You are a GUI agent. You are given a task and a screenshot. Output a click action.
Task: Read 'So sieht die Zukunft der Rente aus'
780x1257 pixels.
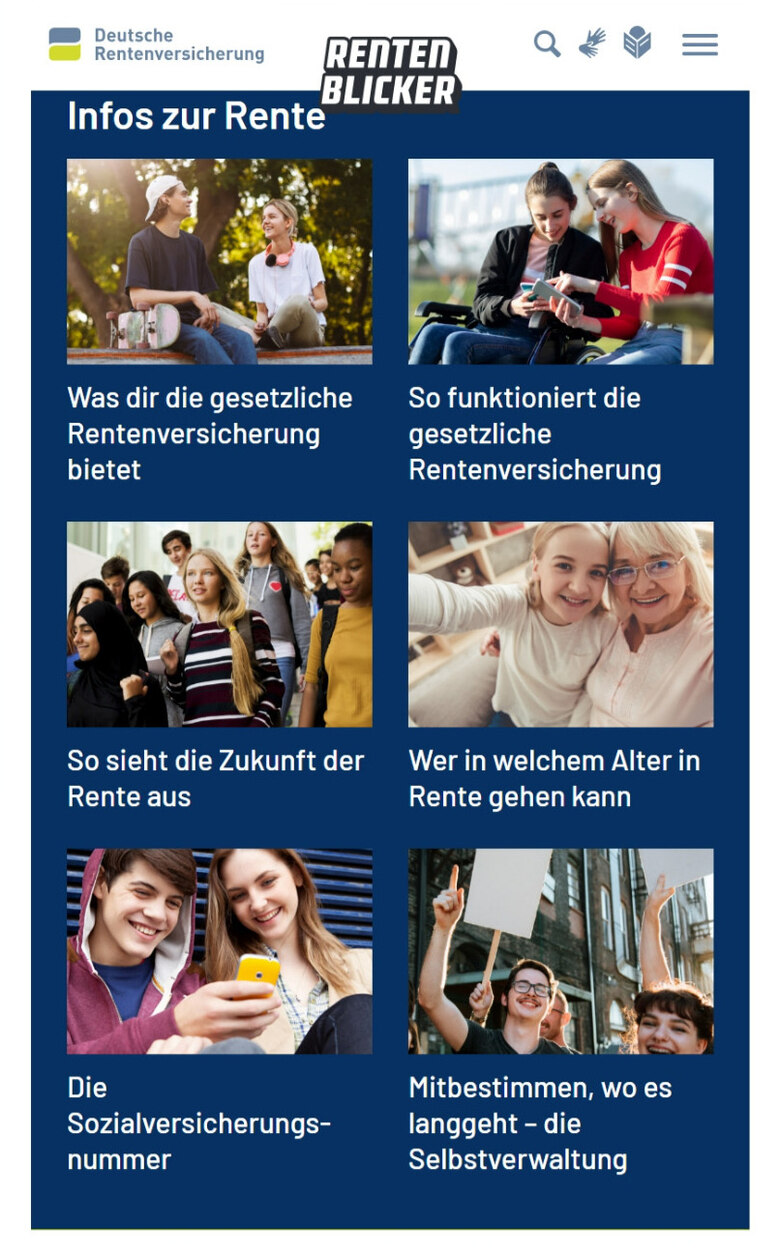[x=215, y=778]
